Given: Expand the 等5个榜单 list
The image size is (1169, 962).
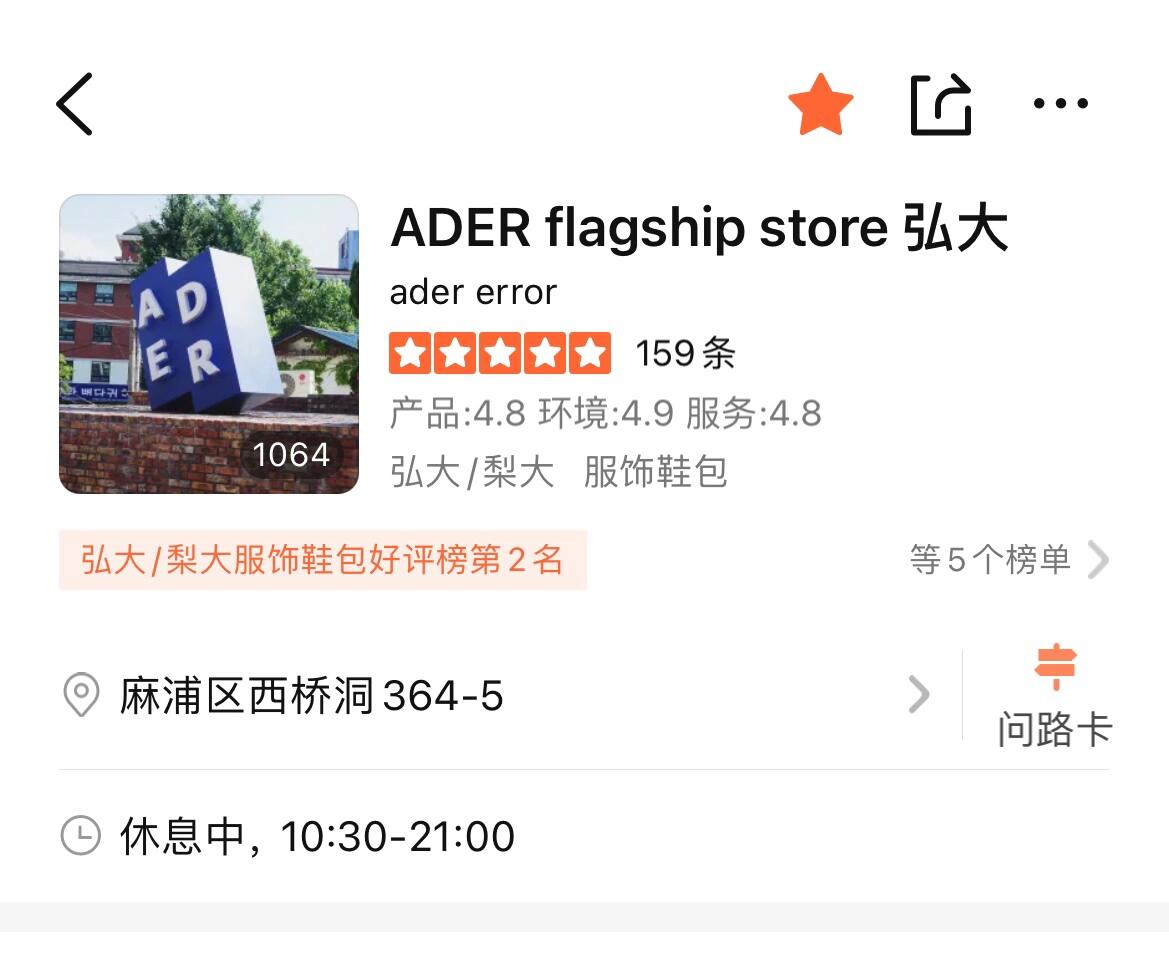Looking at the screenshot, I should (1008, 560).
